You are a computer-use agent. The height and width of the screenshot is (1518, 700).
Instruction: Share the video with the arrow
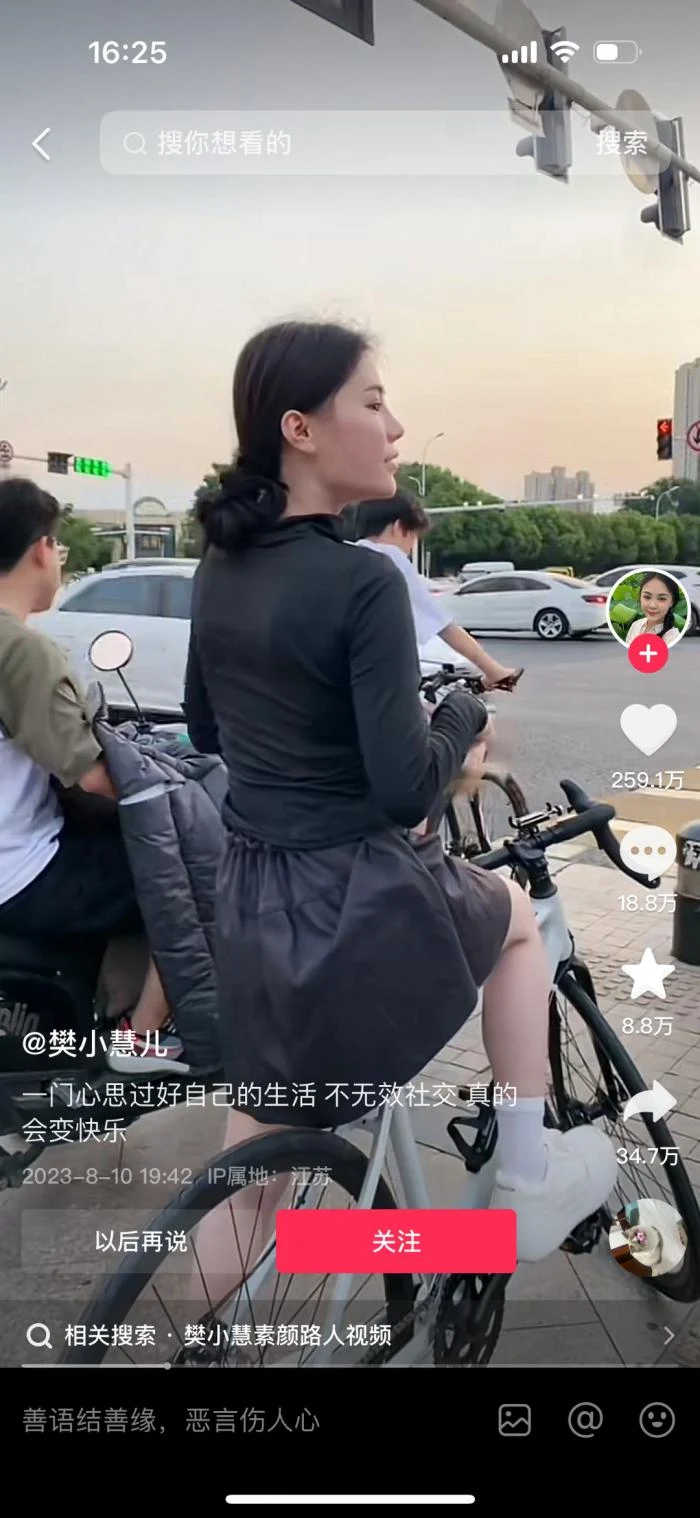coord(648,1102)
